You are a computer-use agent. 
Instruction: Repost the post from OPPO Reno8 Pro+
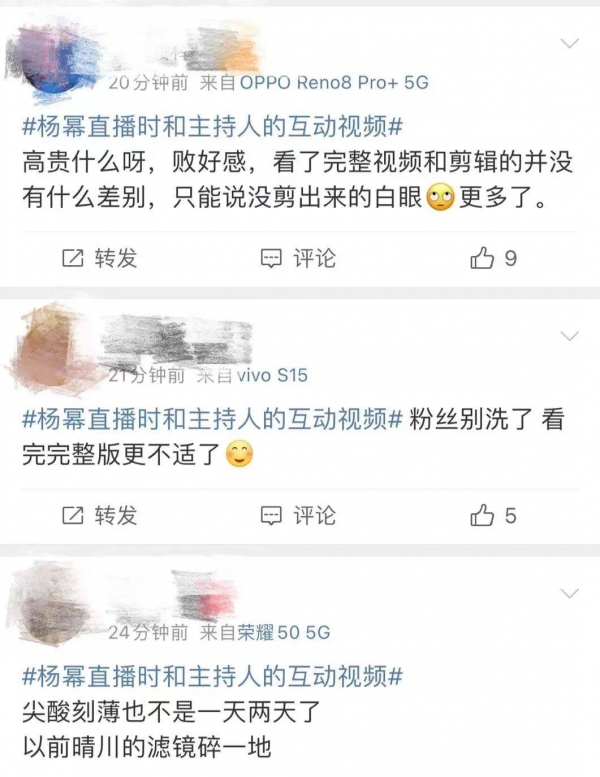click(x=99, y=259)
